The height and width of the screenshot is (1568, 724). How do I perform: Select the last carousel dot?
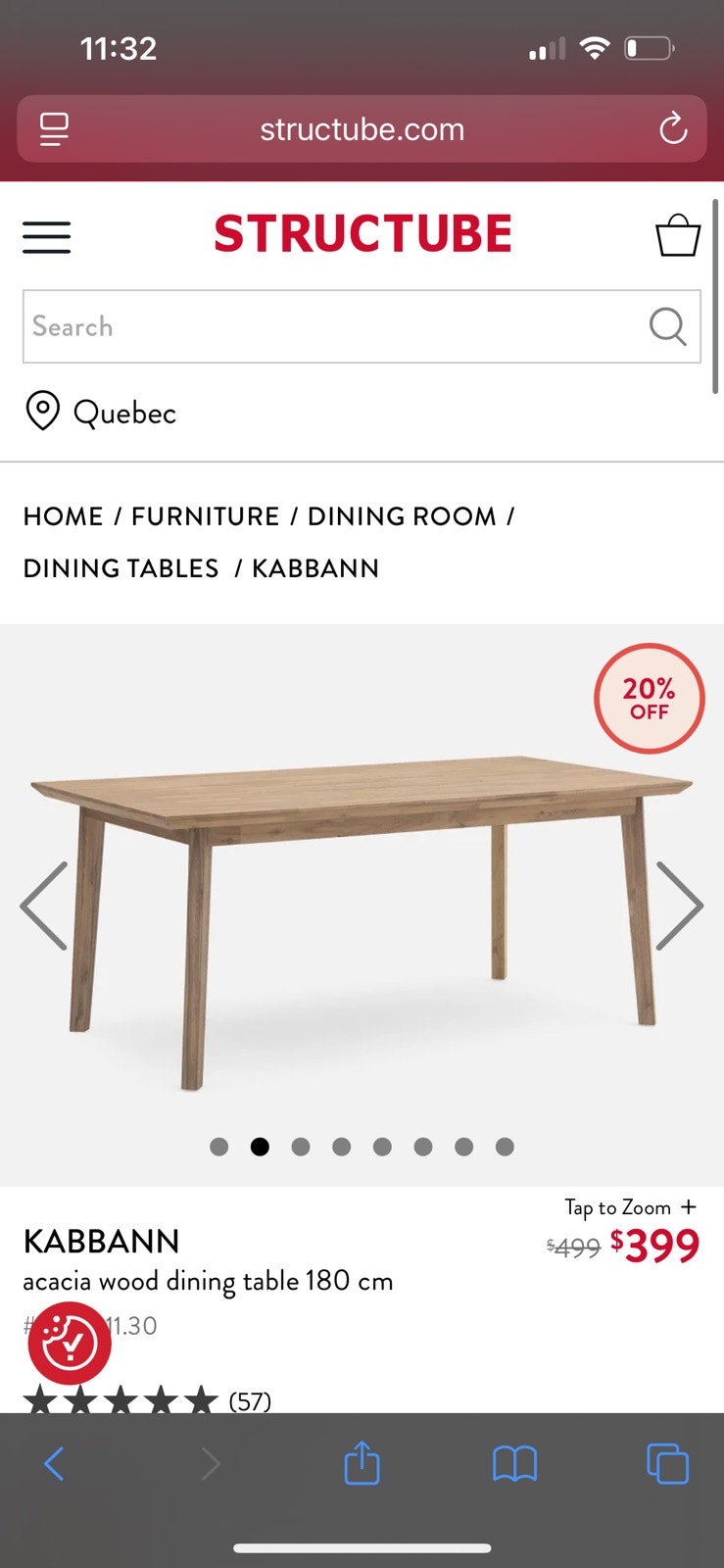click(505, 1146)
